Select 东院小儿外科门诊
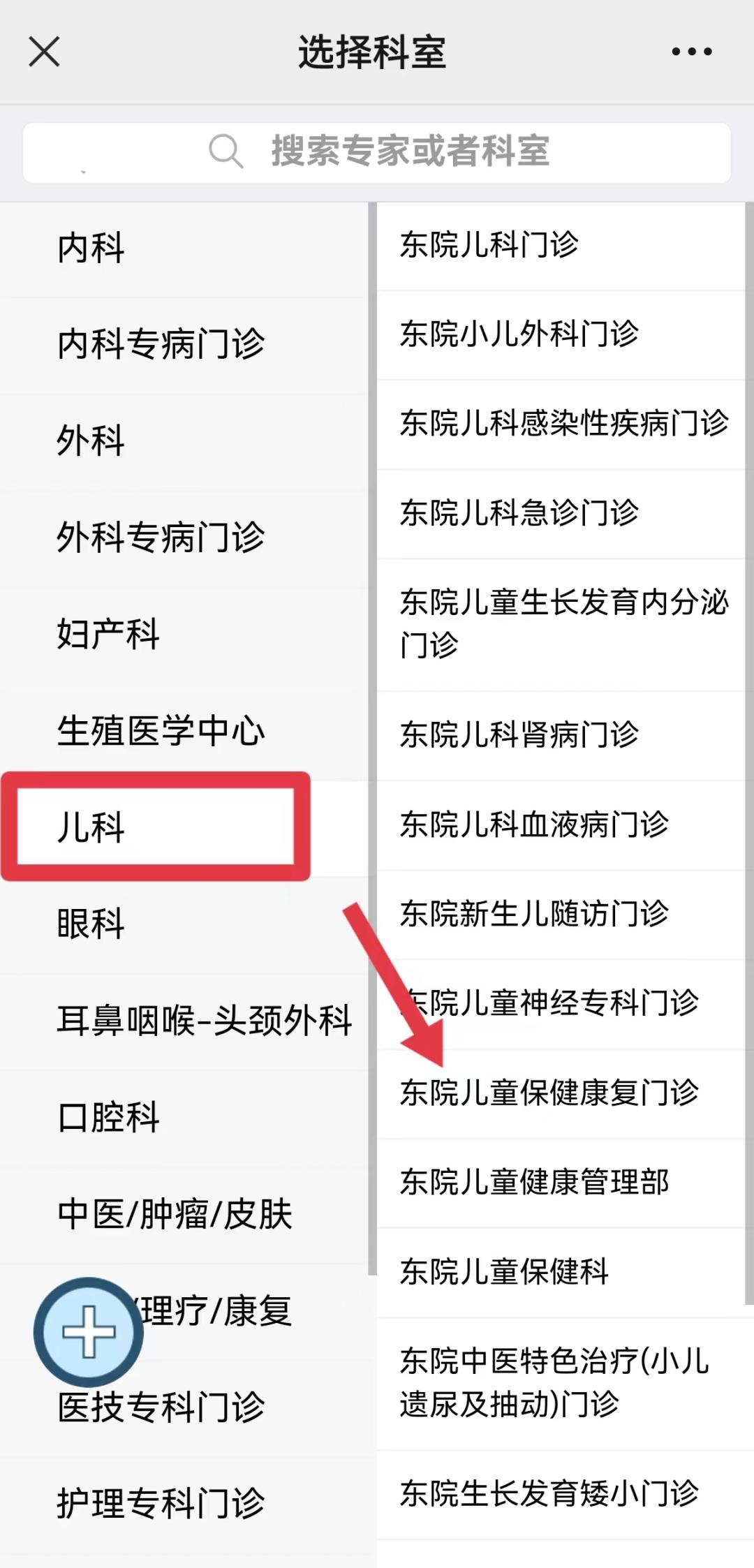The height and width of the screenshot is (1568, 754). coord(517,334)
